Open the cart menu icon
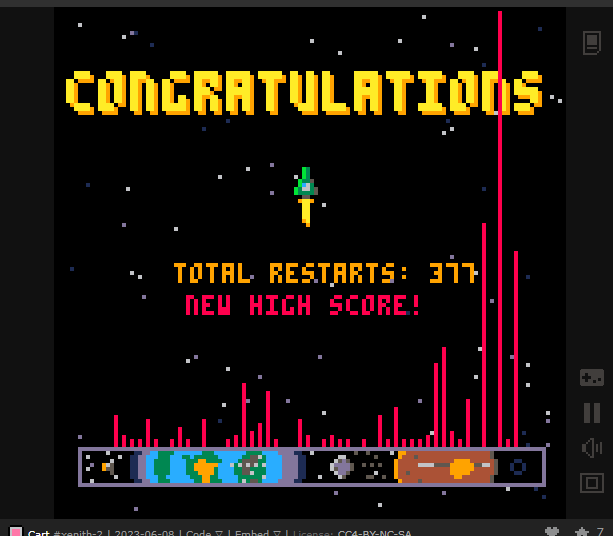The height and width of the screenshot is (536, 613). click(591, 42)
